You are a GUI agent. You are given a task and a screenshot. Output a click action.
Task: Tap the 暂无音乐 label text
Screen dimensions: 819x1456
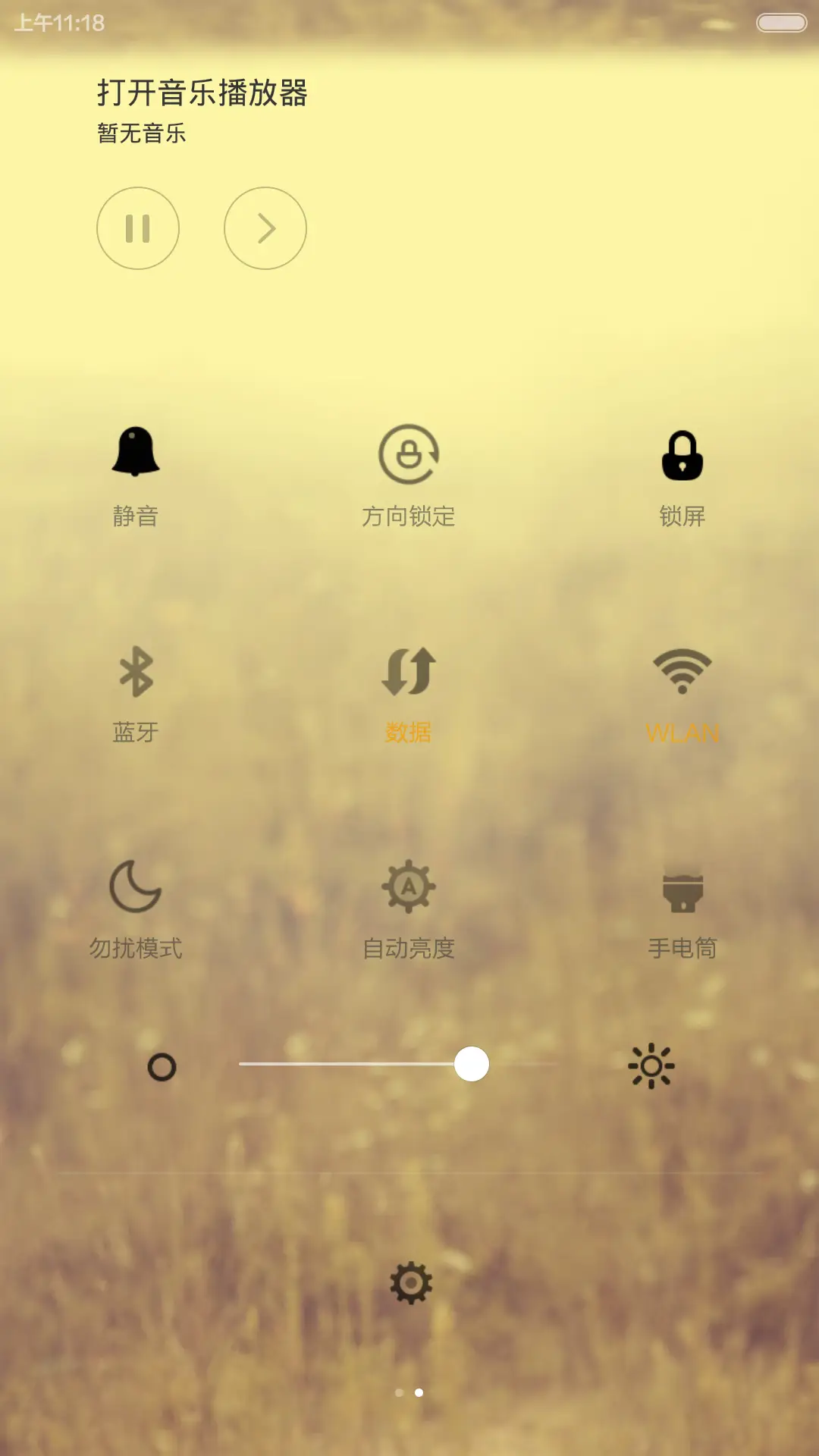(141, 133)
